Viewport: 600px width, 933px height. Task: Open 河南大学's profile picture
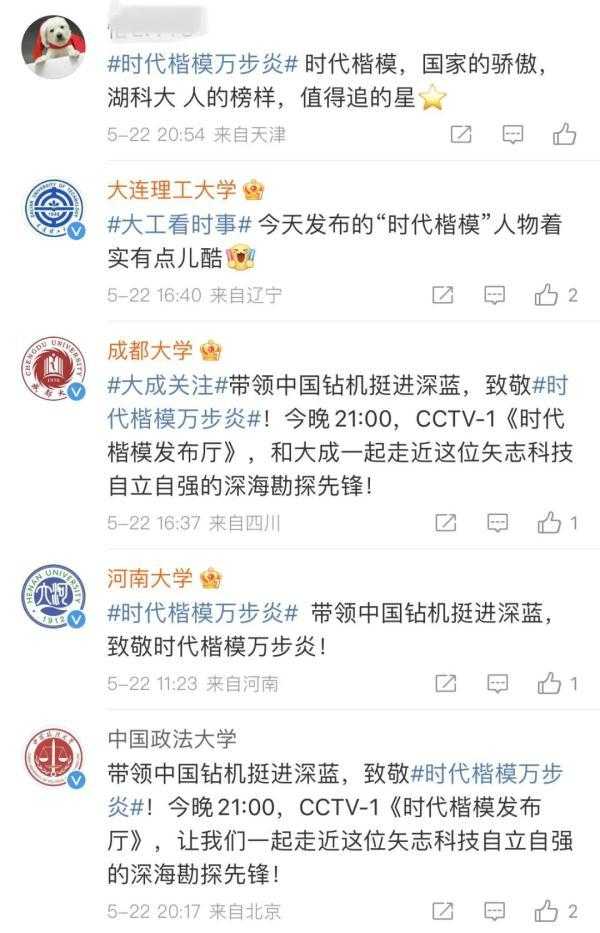pos(52,598)
